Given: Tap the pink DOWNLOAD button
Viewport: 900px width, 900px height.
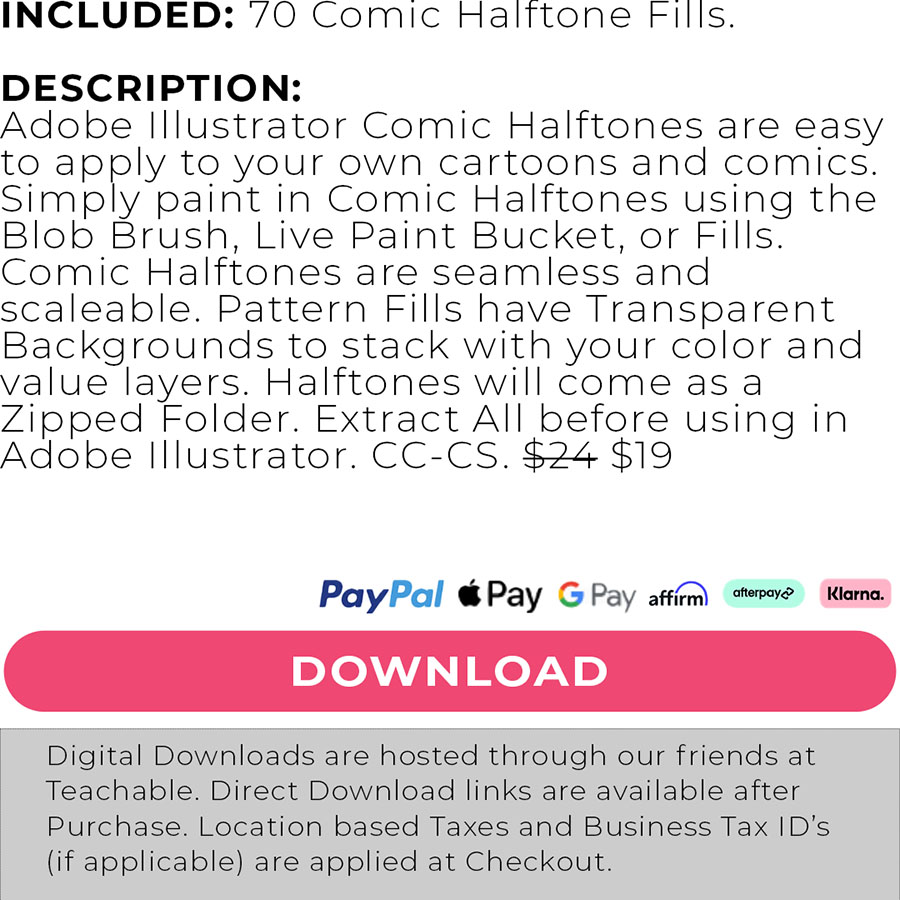Looking at the screenshot, I should coord(450,671).
